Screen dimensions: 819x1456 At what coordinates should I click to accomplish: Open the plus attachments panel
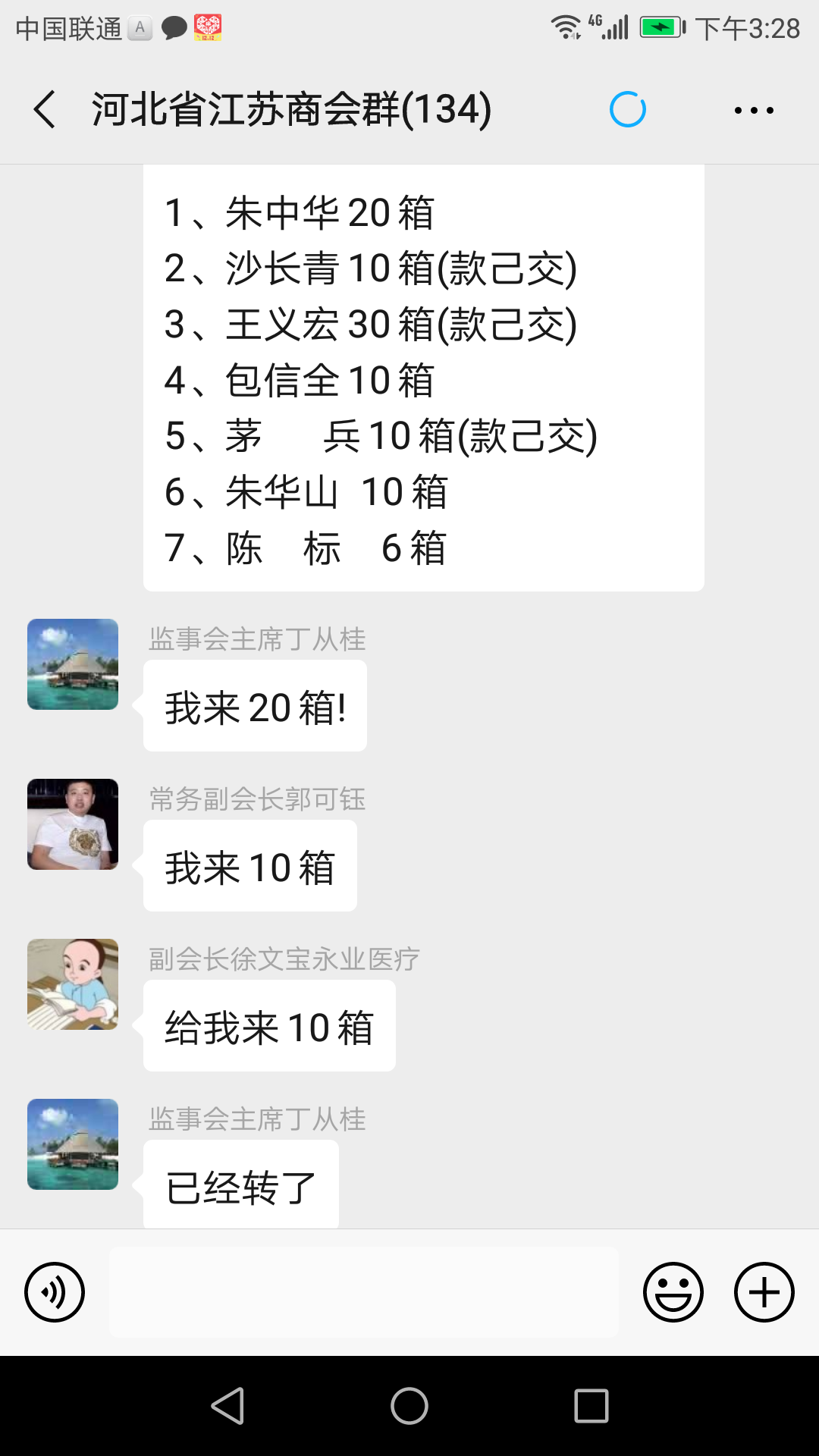[x=764, y=1292]
